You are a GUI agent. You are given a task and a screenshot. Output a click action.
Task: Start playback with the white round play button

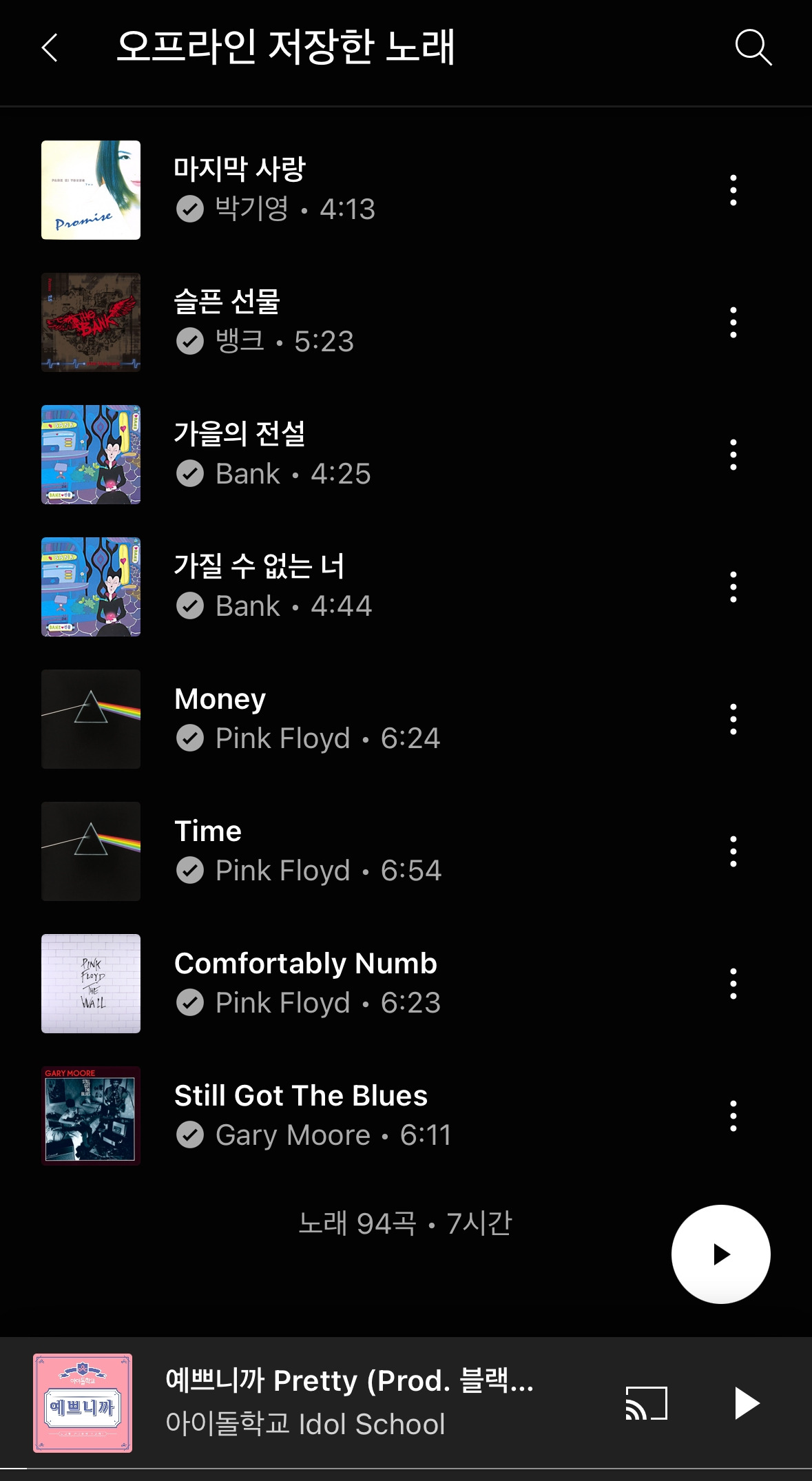[x=720, y=1254]
